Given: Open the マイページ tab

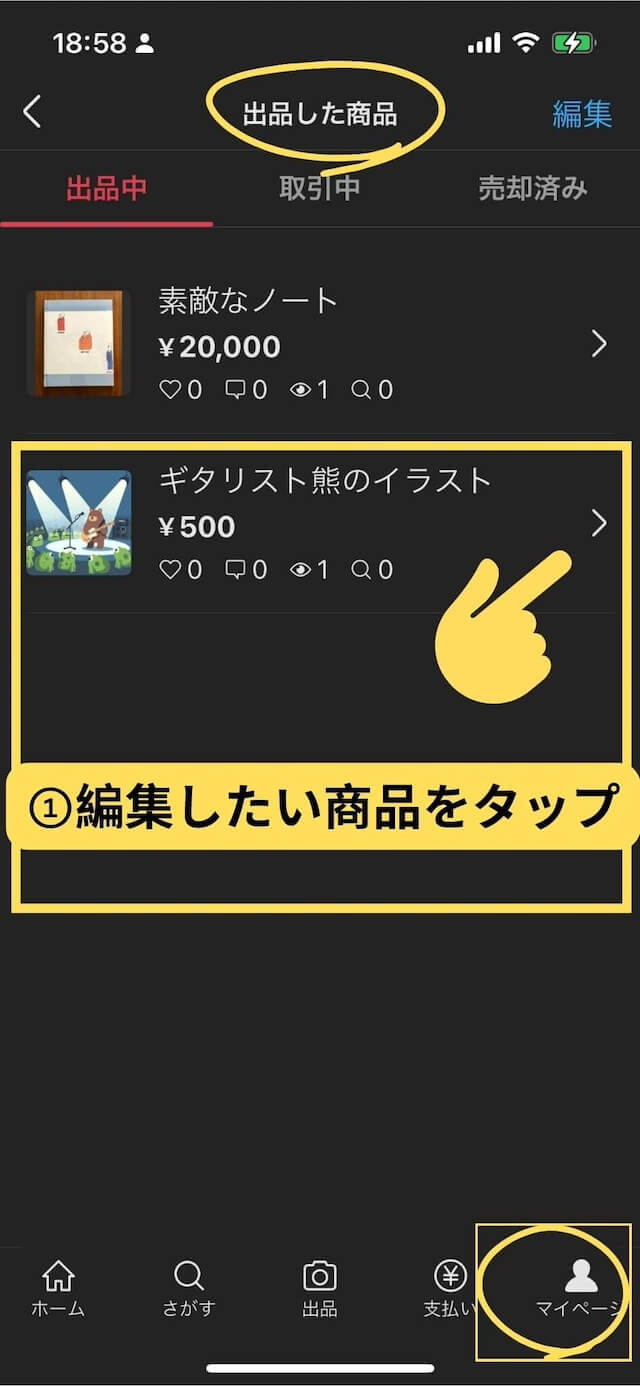Looking at the screenshot, I should coord(579,1288).
